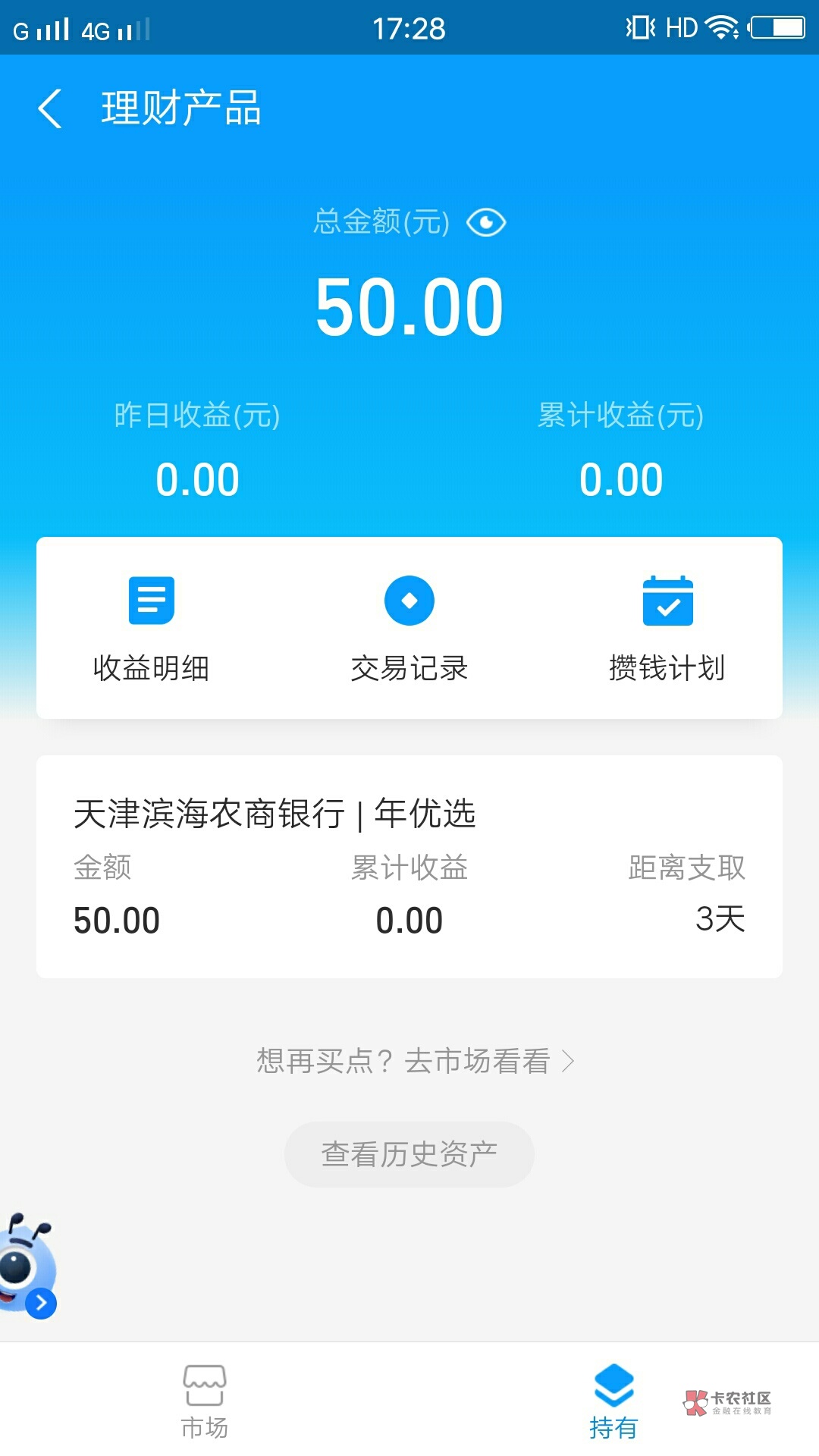Image resolution: width=819 pixels, height=1456 pixels.
Task: Select the 持有 tab
Action: click(613, 1401)
